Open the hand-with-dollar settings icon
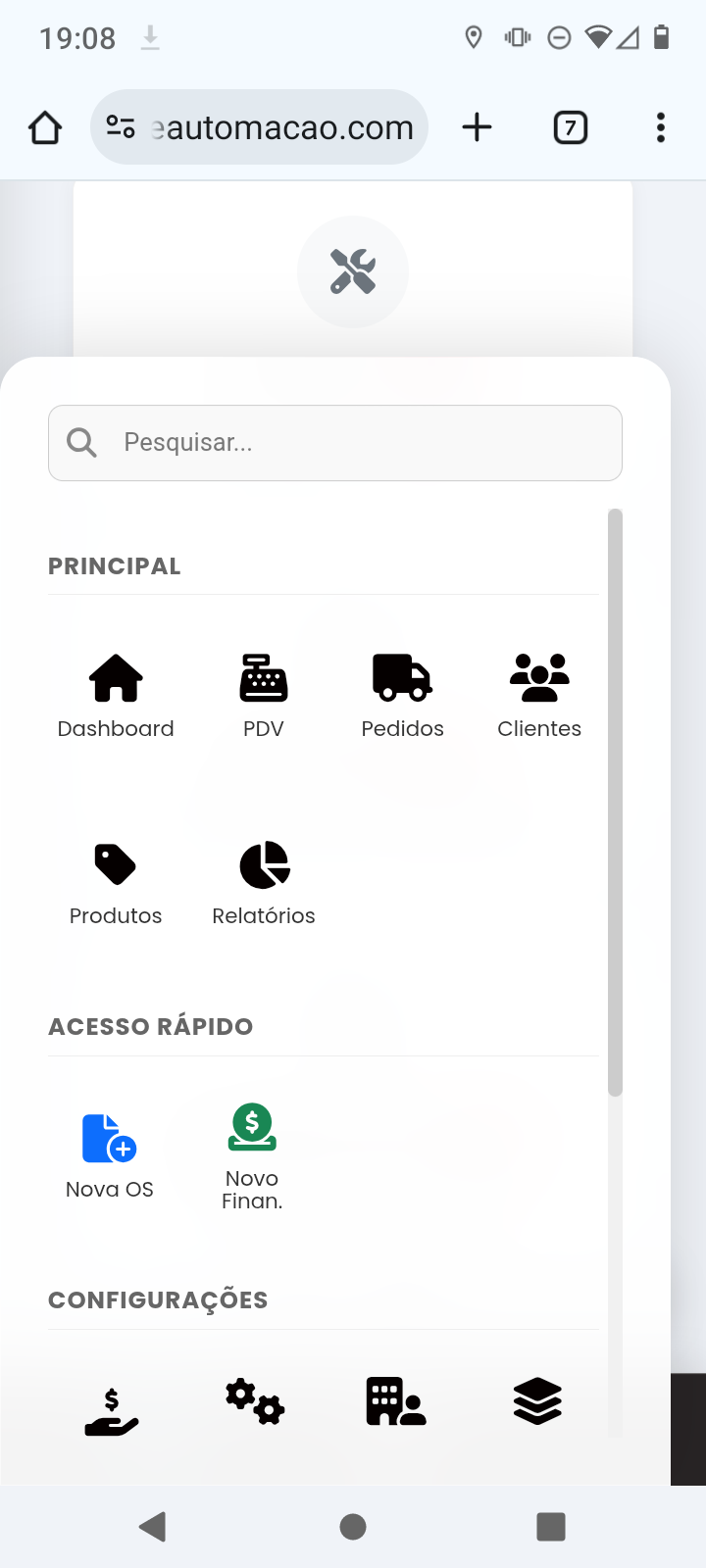Screen dimensions: 706x1568 click(x=112, y=1412)
